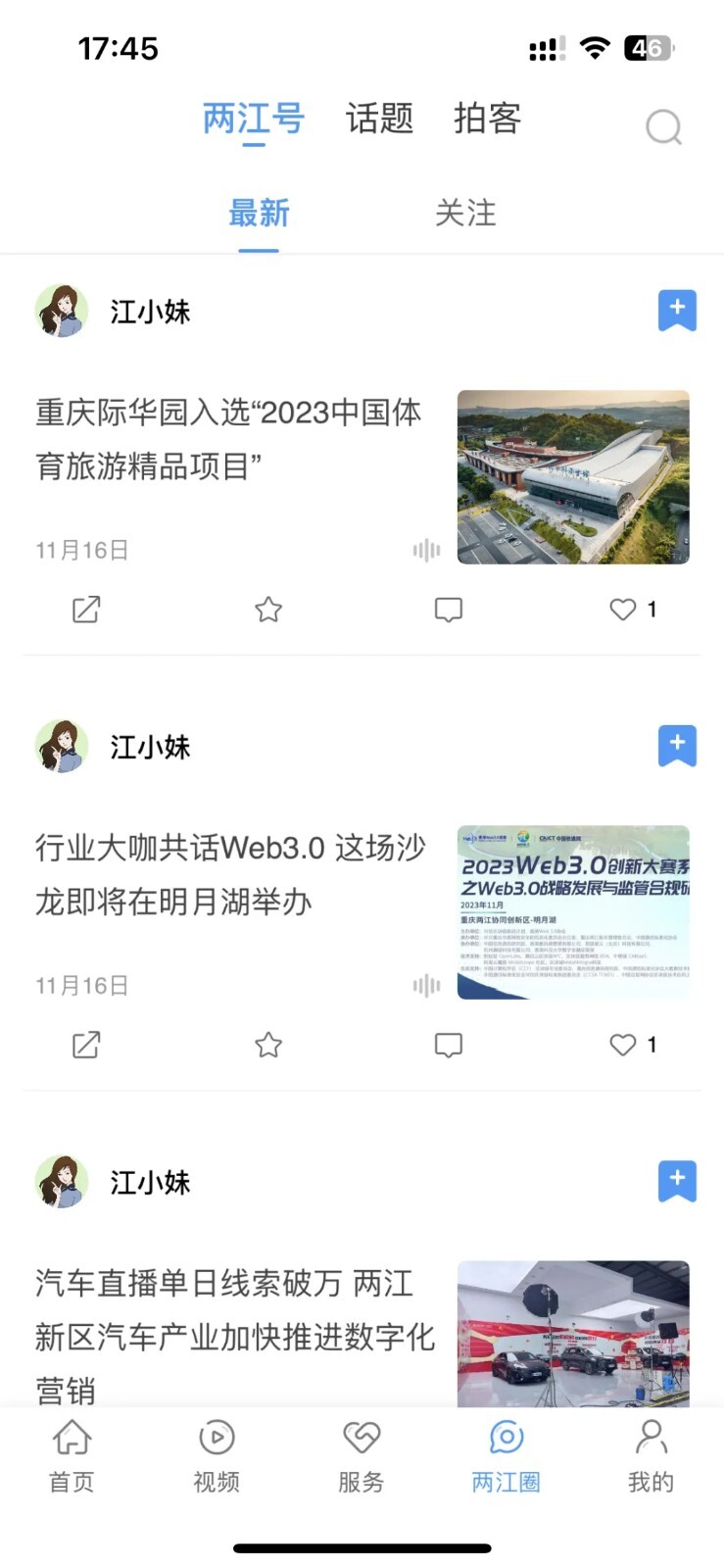Open the 重庆际华园入选 article
The image size is (724, 1568).
point(229,439)
